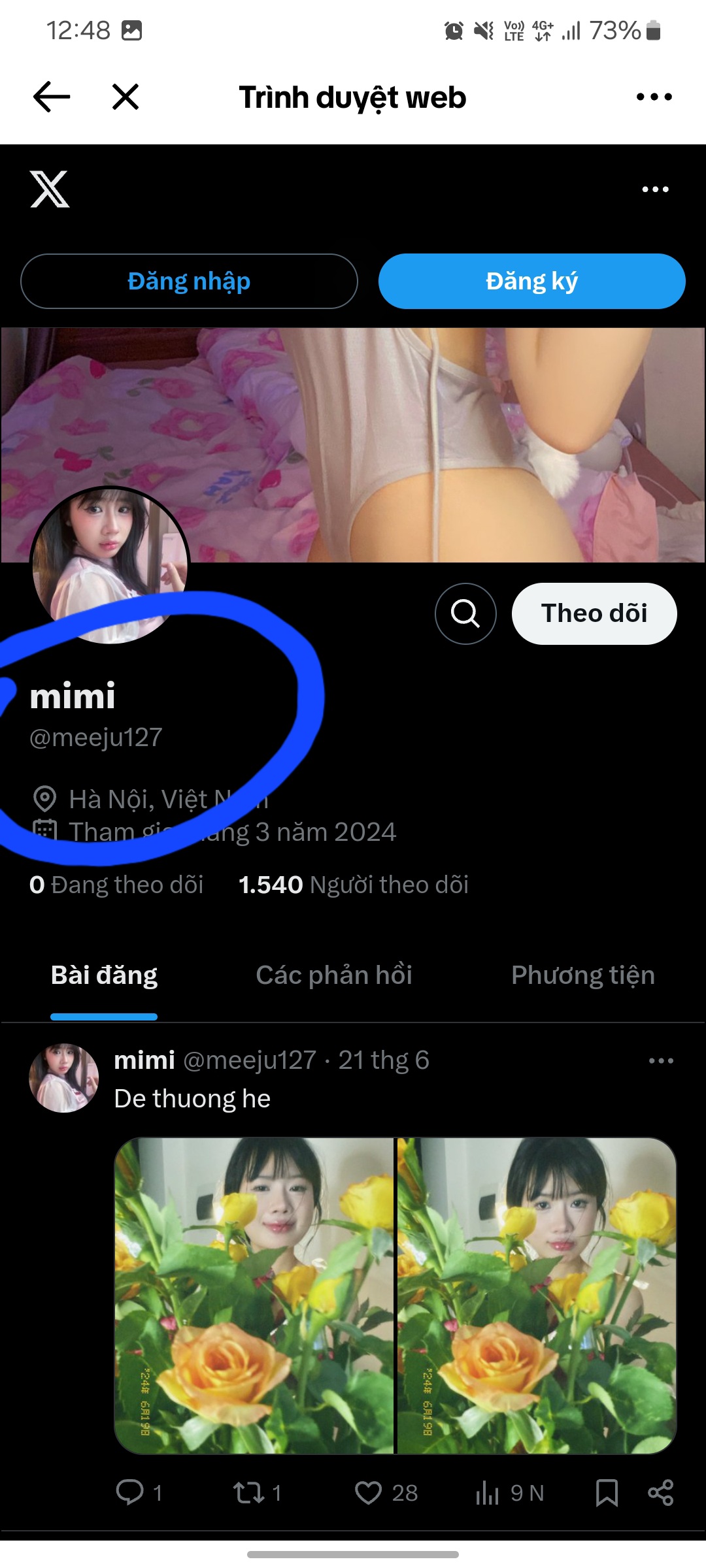Search within mimi's profile
The image size is (706, 1568).
465,613
